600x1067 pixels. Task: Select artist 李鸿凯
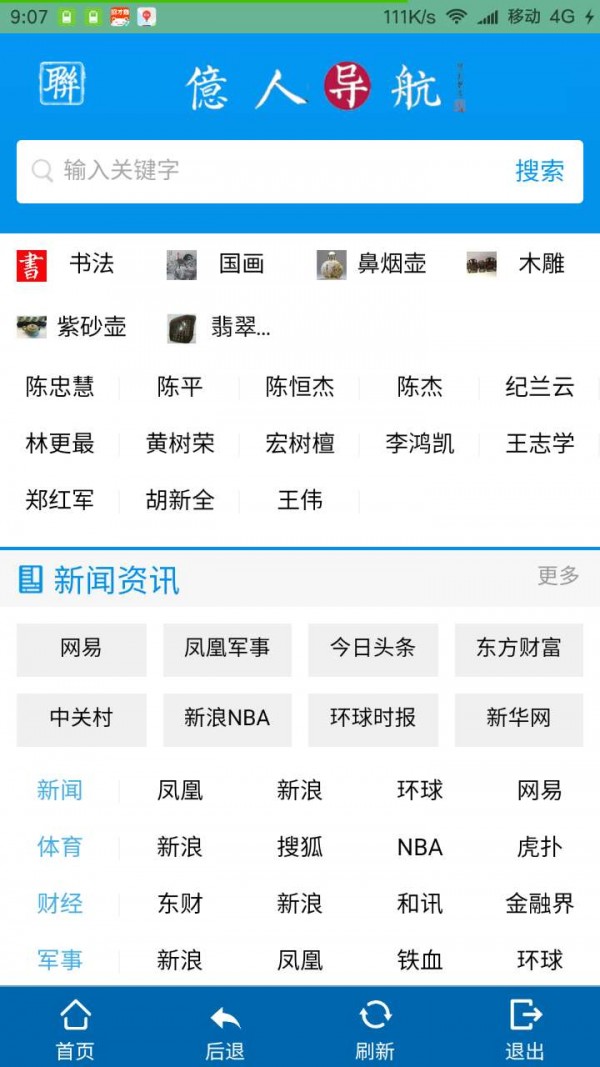pyautogui.click(x=420, y=444)
